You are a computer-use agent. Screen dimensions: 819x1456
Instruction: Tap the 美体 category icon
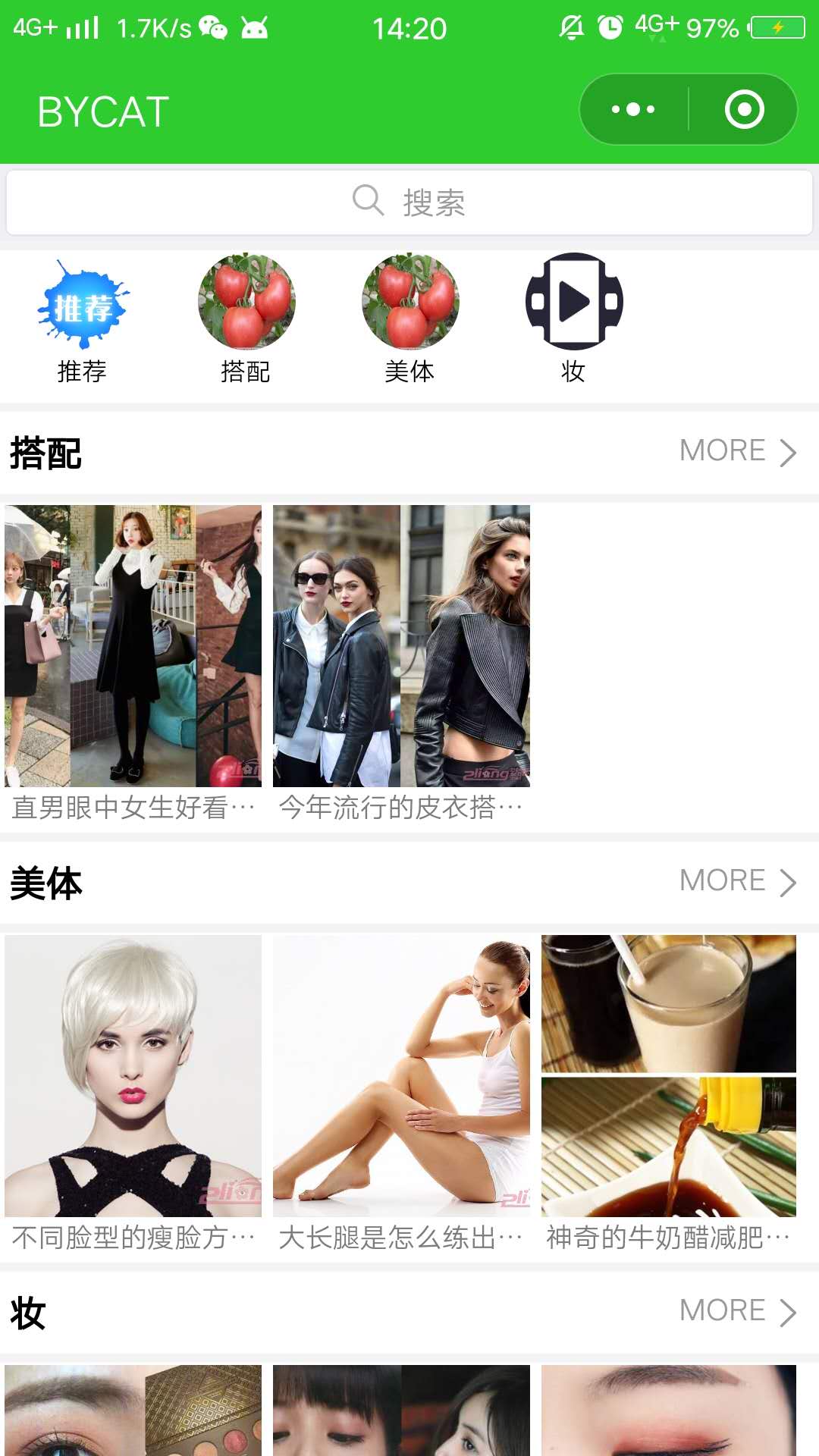[409, 303]
